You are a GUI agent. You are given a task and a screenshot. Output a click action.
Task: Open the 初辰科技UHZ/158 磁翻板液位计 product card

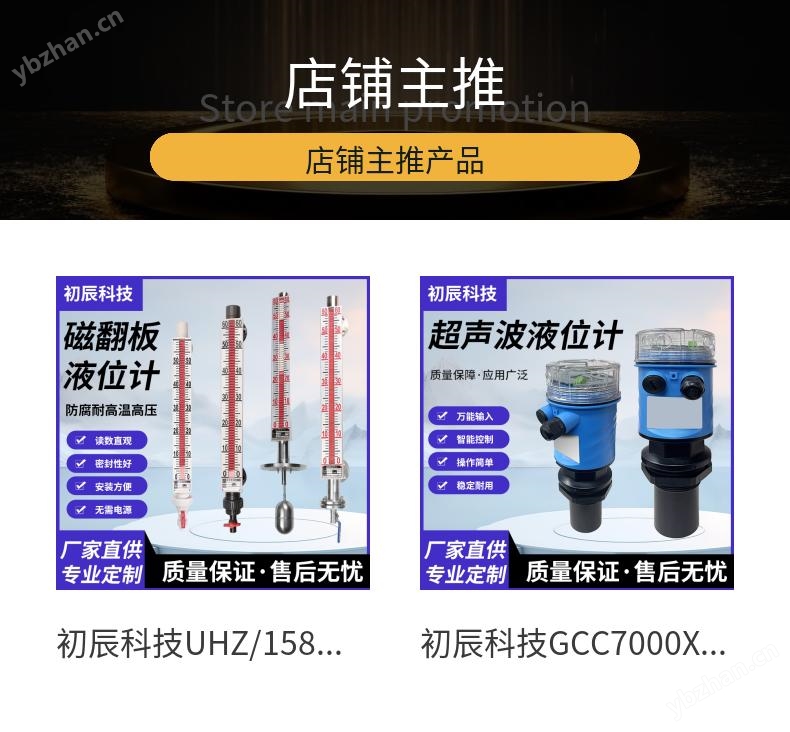213,433
